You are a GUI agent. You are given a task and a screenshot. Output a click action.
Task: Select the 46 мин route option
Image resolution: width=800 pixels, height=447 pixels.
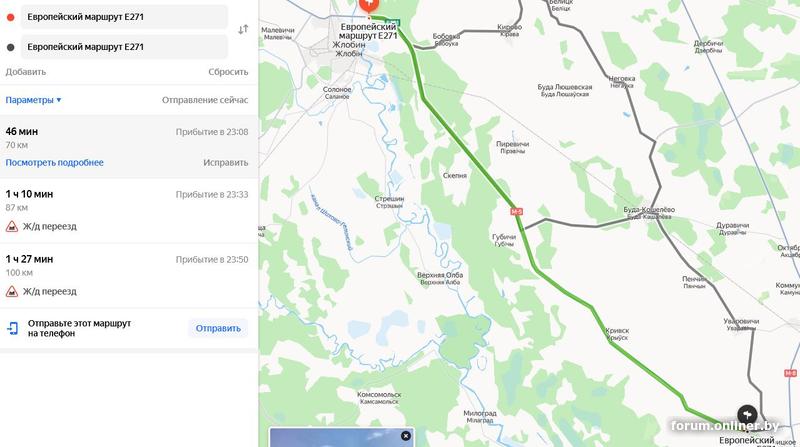click(x=100, y=138)
